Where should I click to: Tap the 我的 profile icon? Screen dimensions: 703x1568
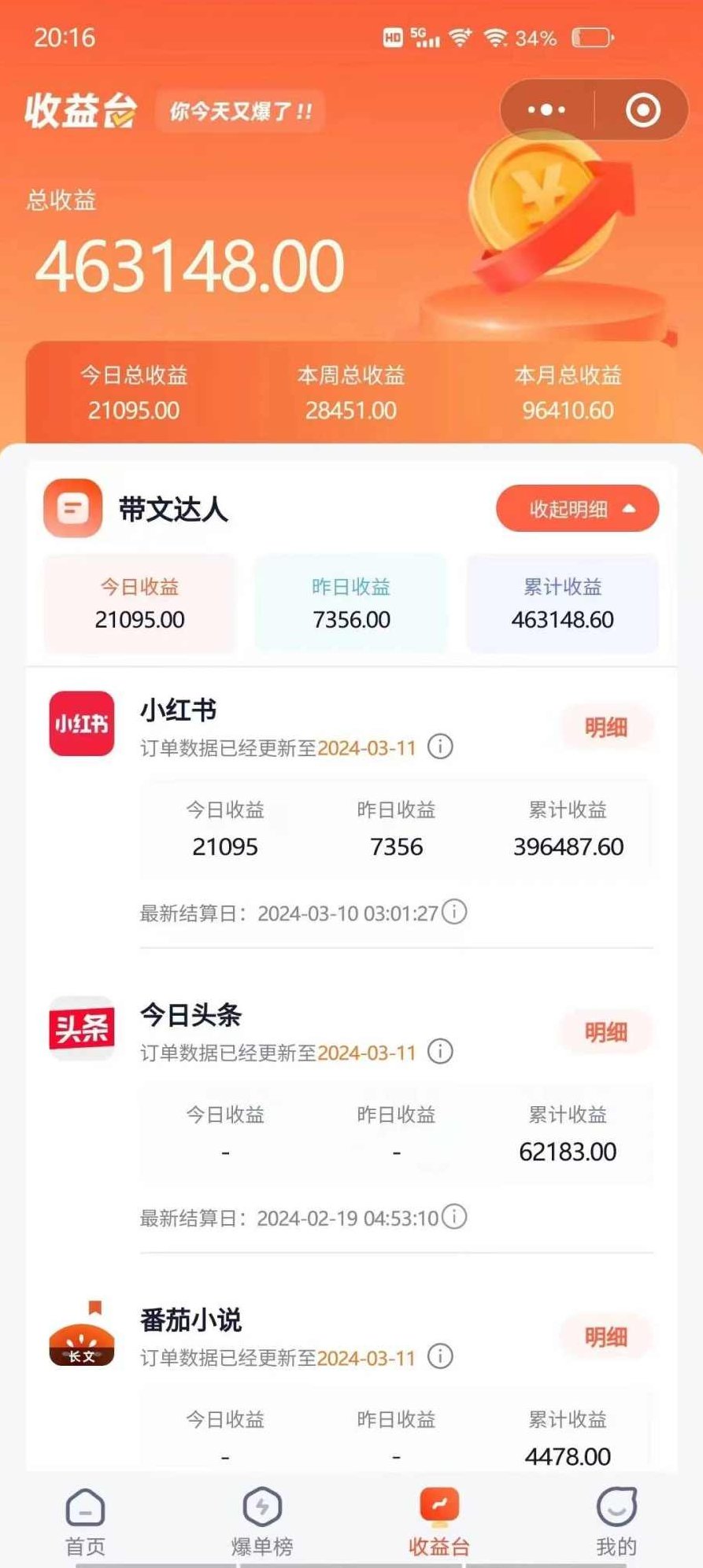click(x=615, y=1510)
